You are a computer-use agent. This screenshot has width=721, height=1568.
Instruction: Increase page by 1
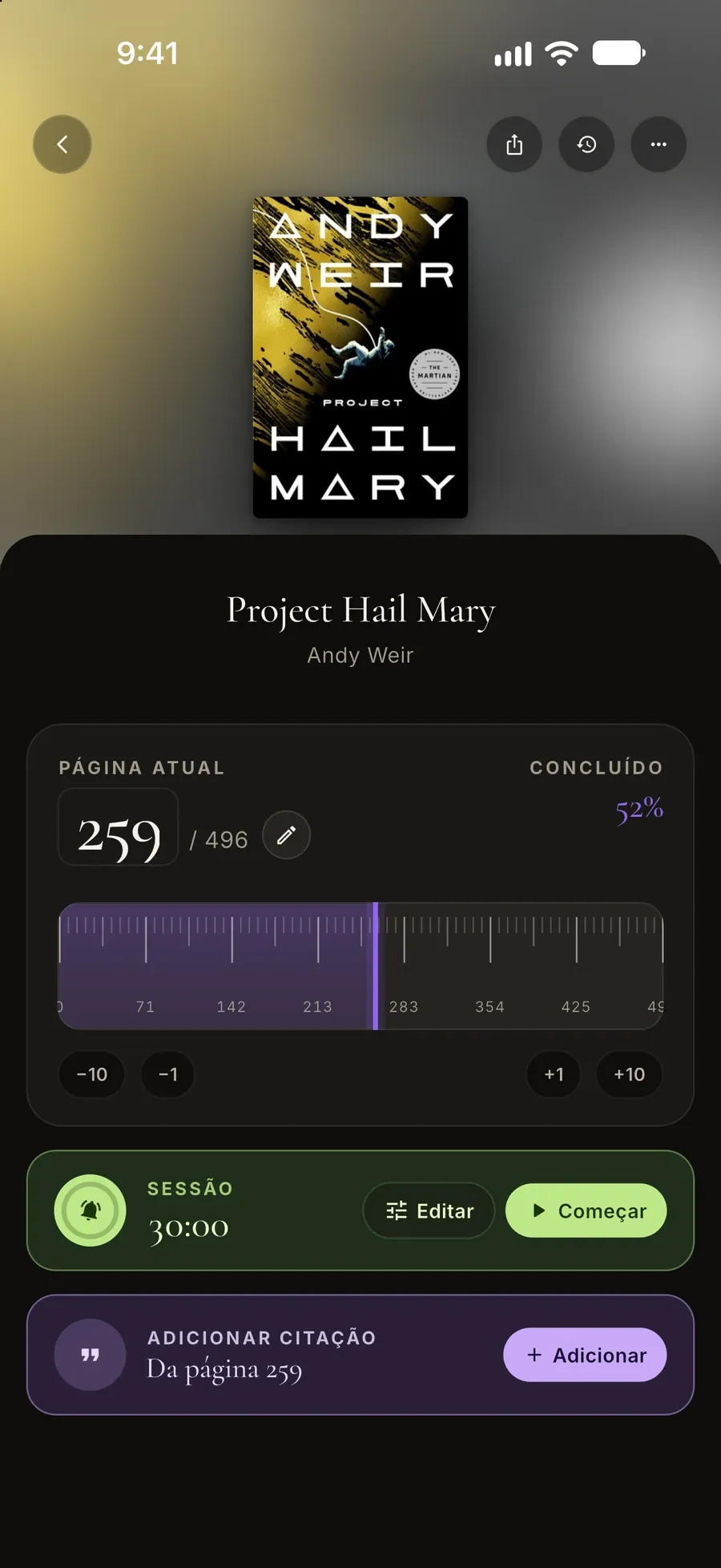pyautogui.click(x=554, y=1074)
